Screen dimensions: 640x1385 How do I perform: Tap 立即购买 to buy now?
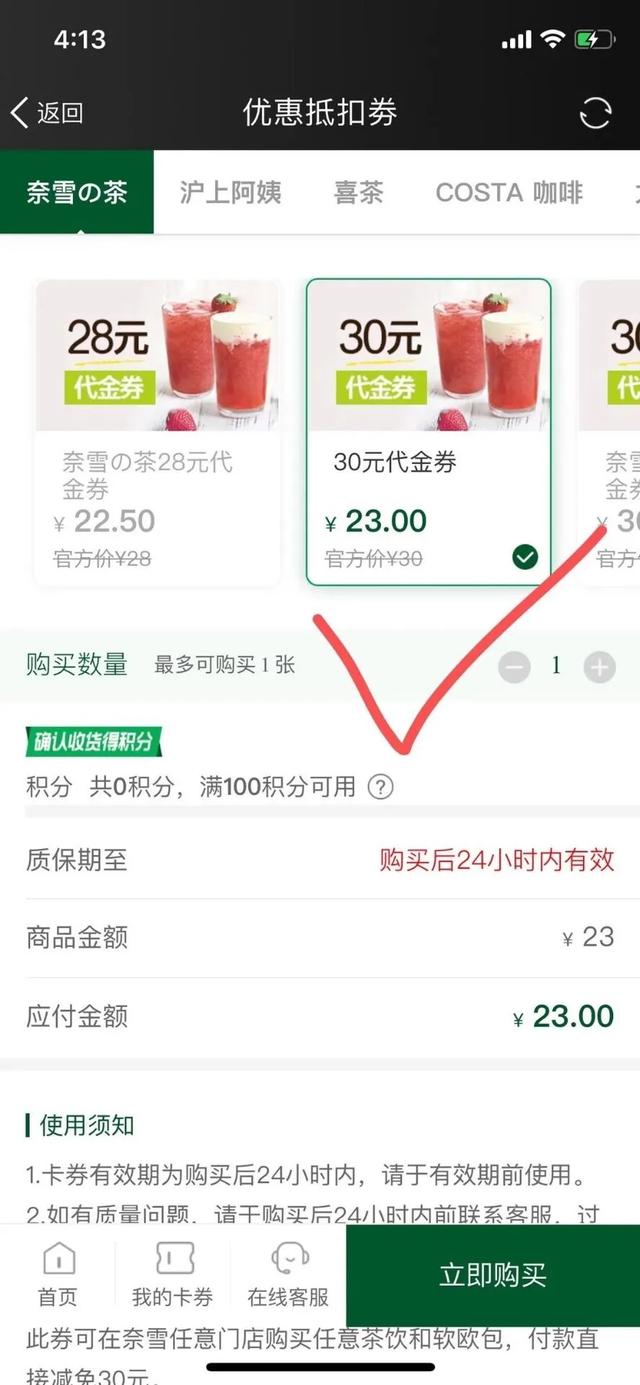(x=493, y=1275)
